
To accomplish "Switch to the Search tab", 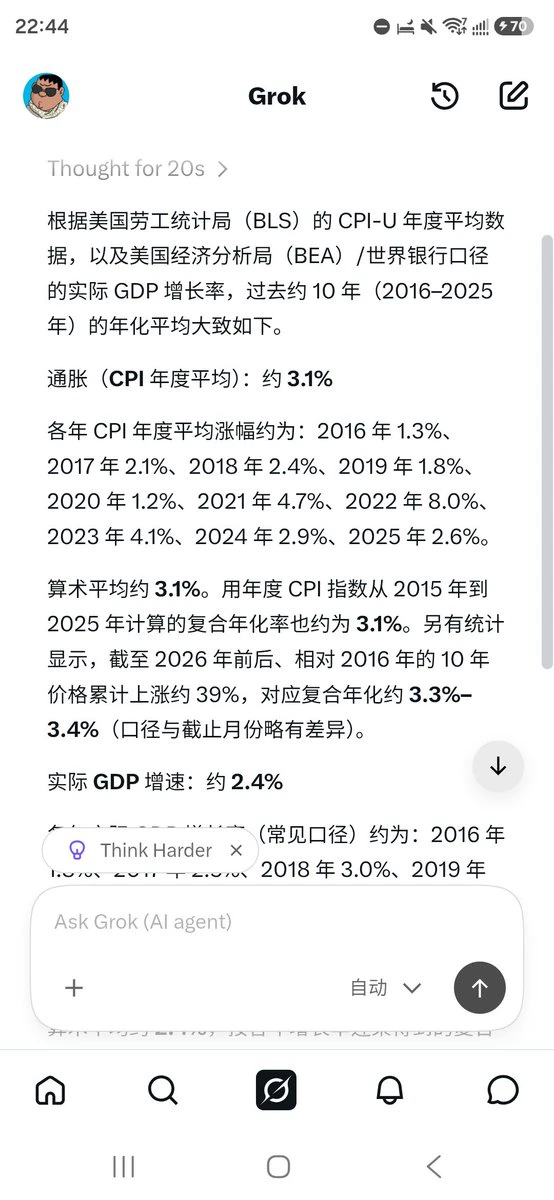I will 163,1090.
